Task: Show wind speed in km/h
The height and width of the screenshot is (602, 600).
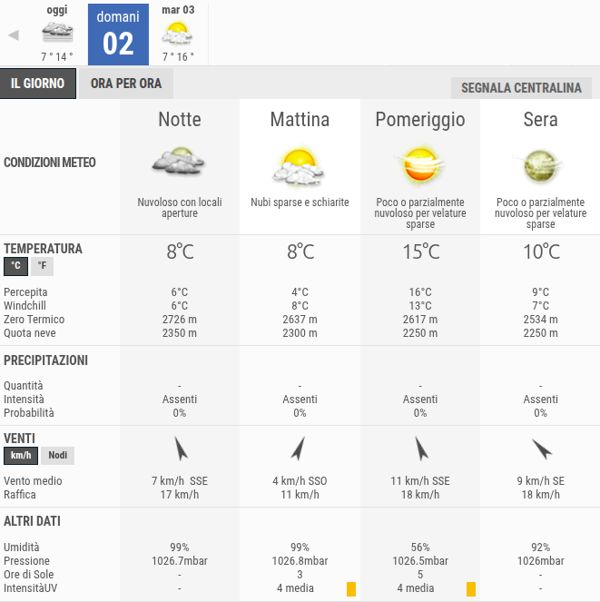Action: [x=20, y=456]
